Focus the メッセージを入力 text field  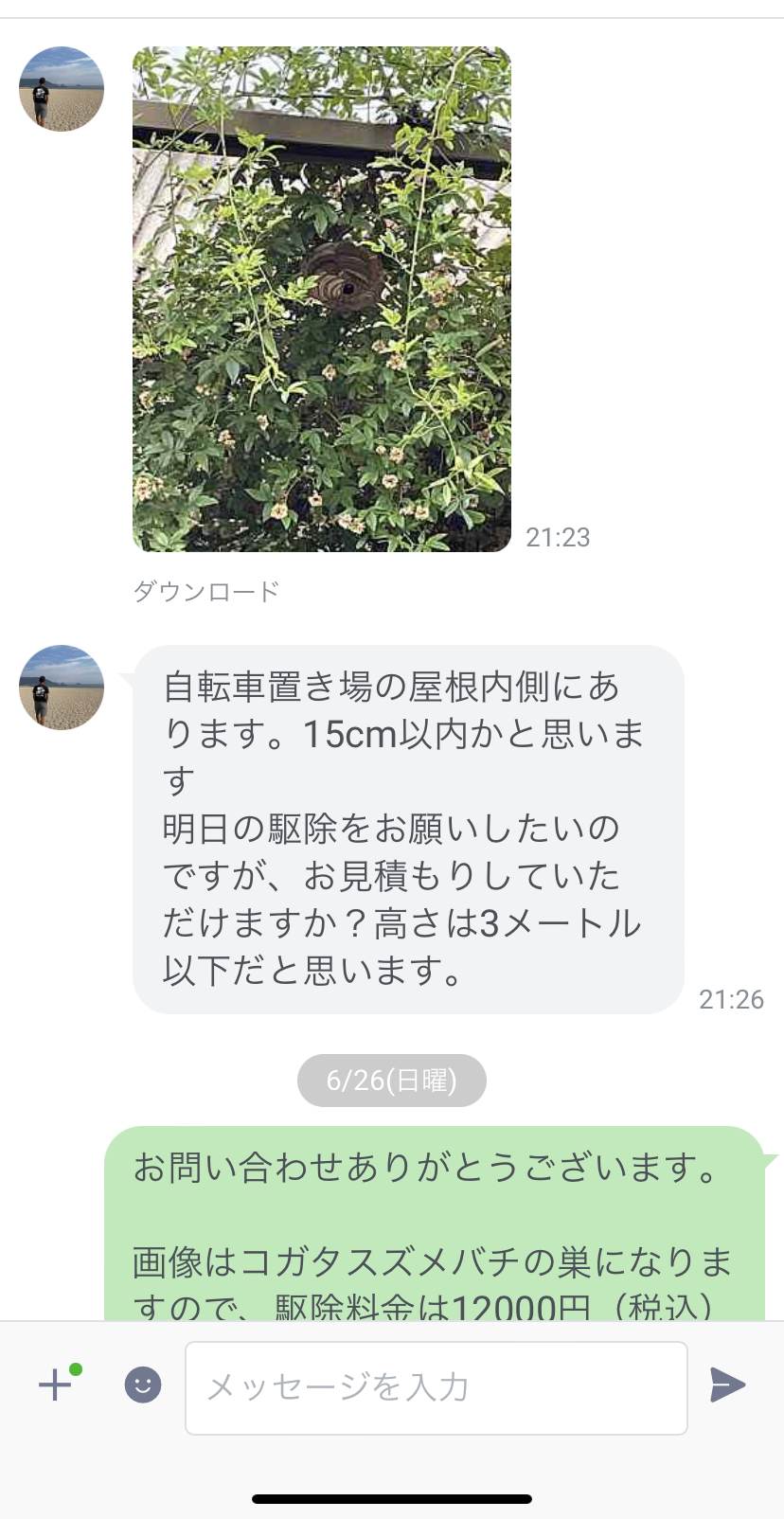tap(436, 1387)
